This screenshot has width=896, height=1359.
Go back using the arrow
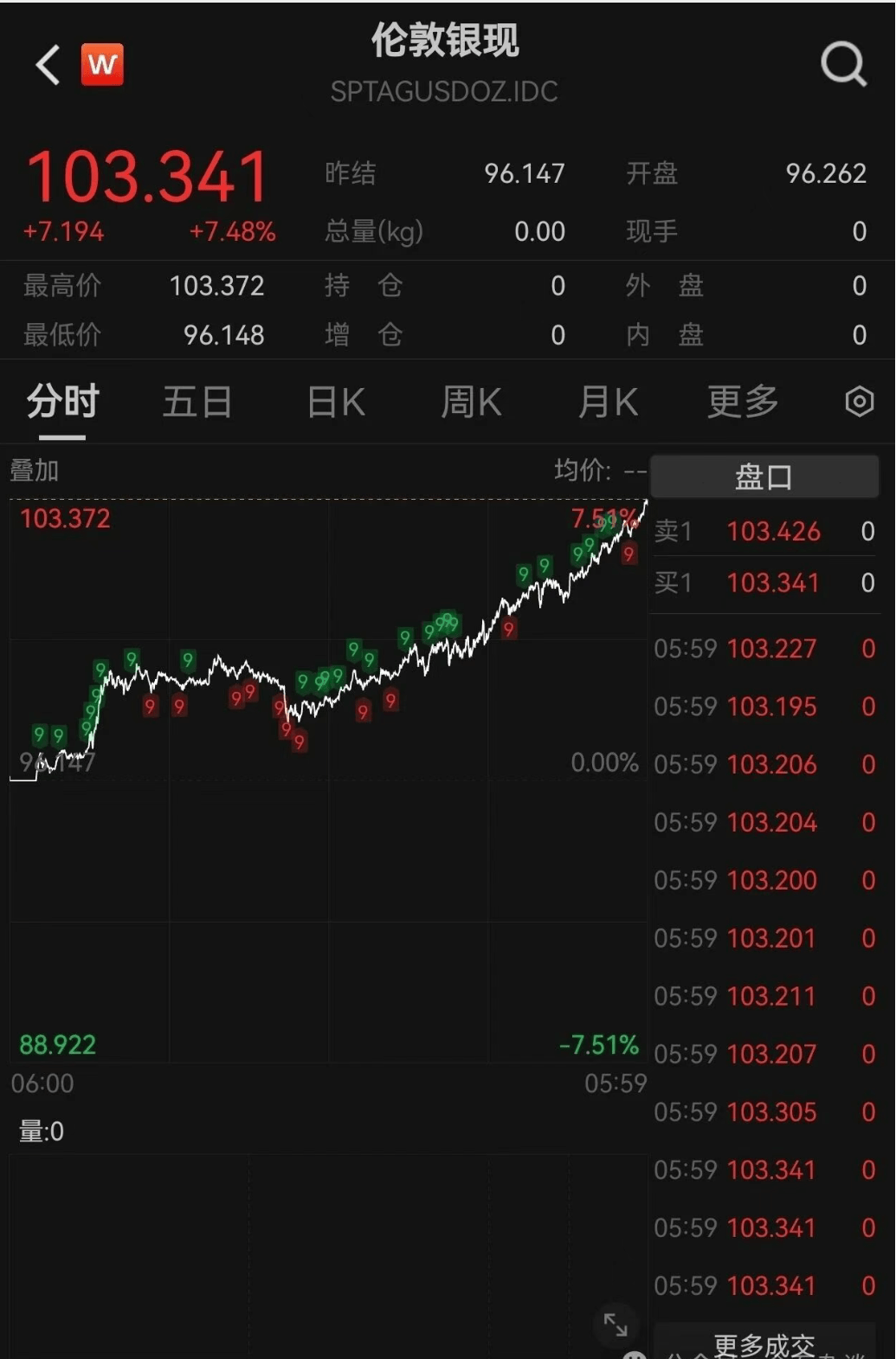coord(48,65)
